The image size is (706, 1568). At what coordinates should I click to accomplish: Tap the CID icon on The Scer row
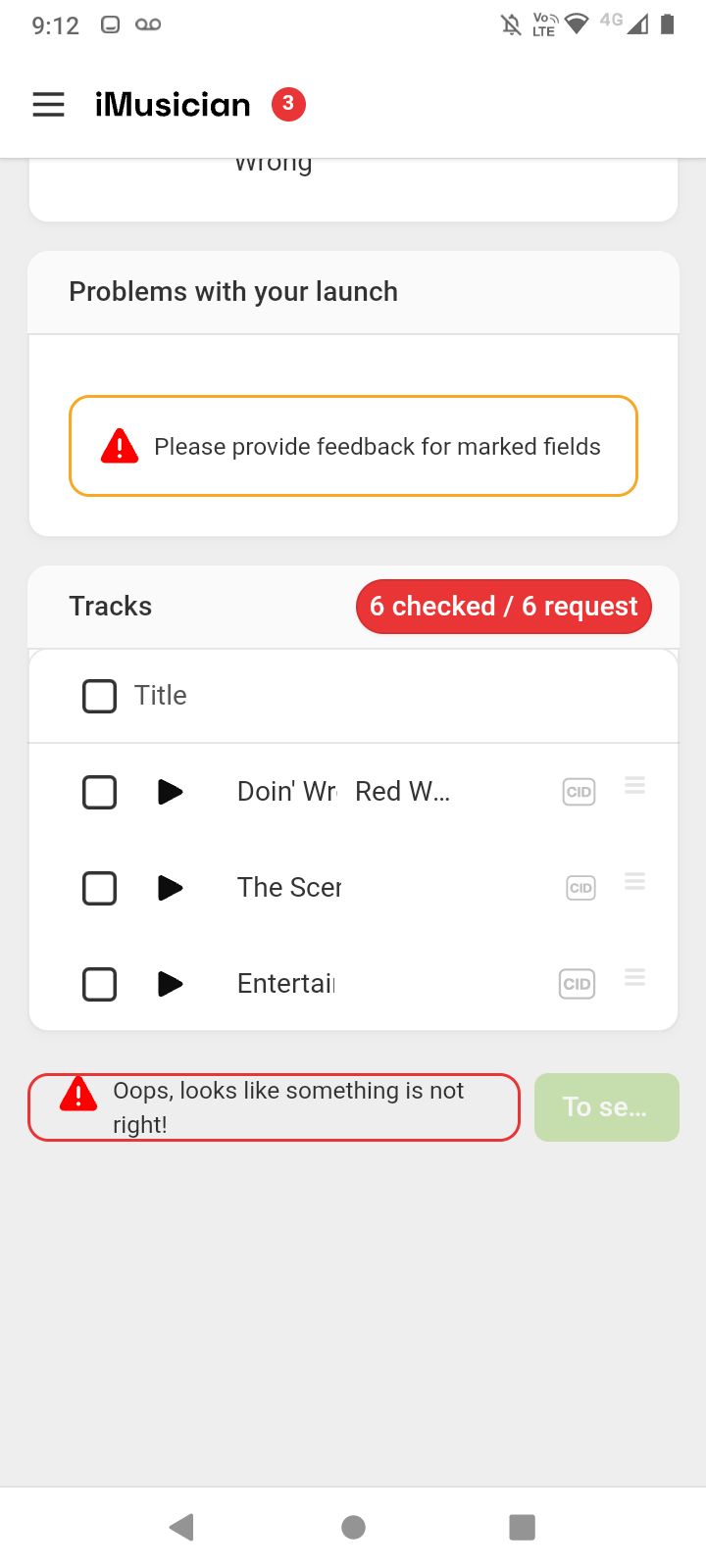point(580,888)
